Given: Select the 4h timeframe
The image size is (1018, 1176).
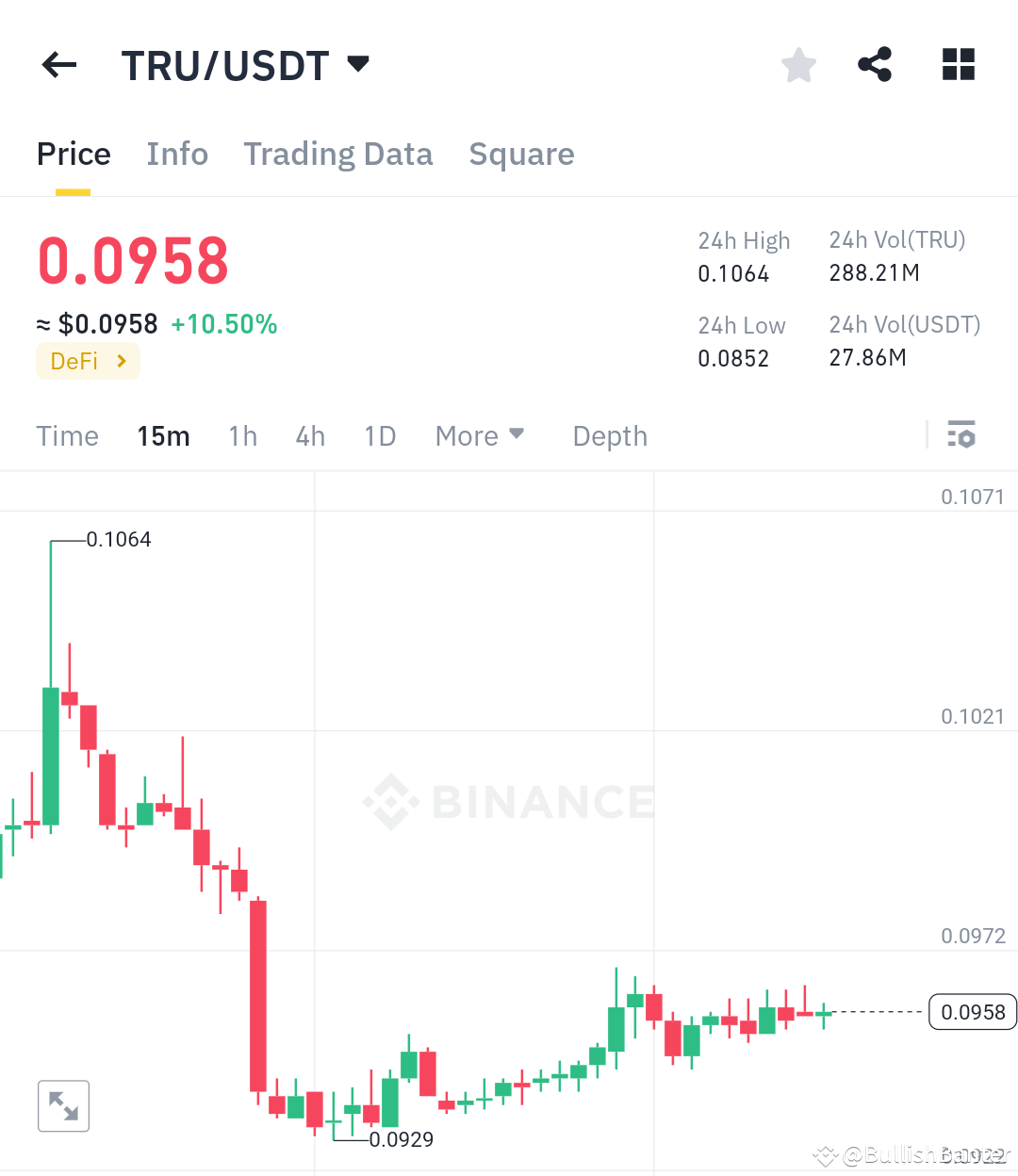Looking at the screenshot, I should (310, 435).
